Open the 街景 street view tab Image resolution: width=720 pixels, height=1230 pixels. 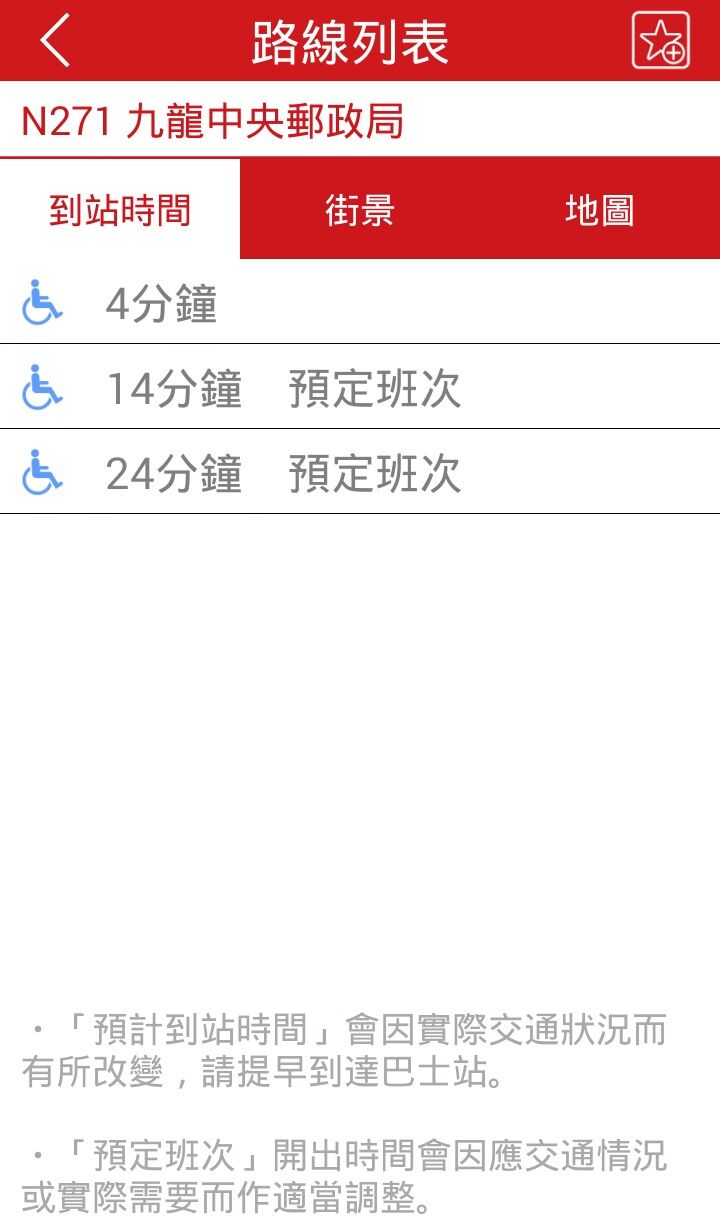point(360,210)
